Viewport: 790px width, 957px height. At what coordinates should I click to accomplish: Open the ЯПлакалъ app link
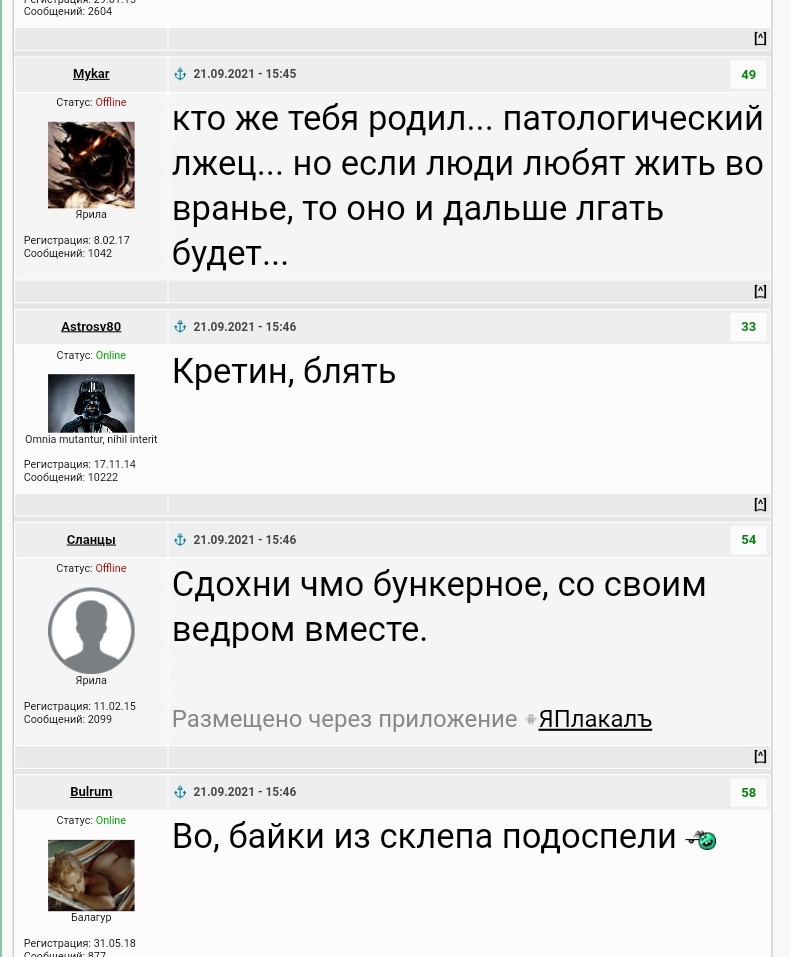594,719
